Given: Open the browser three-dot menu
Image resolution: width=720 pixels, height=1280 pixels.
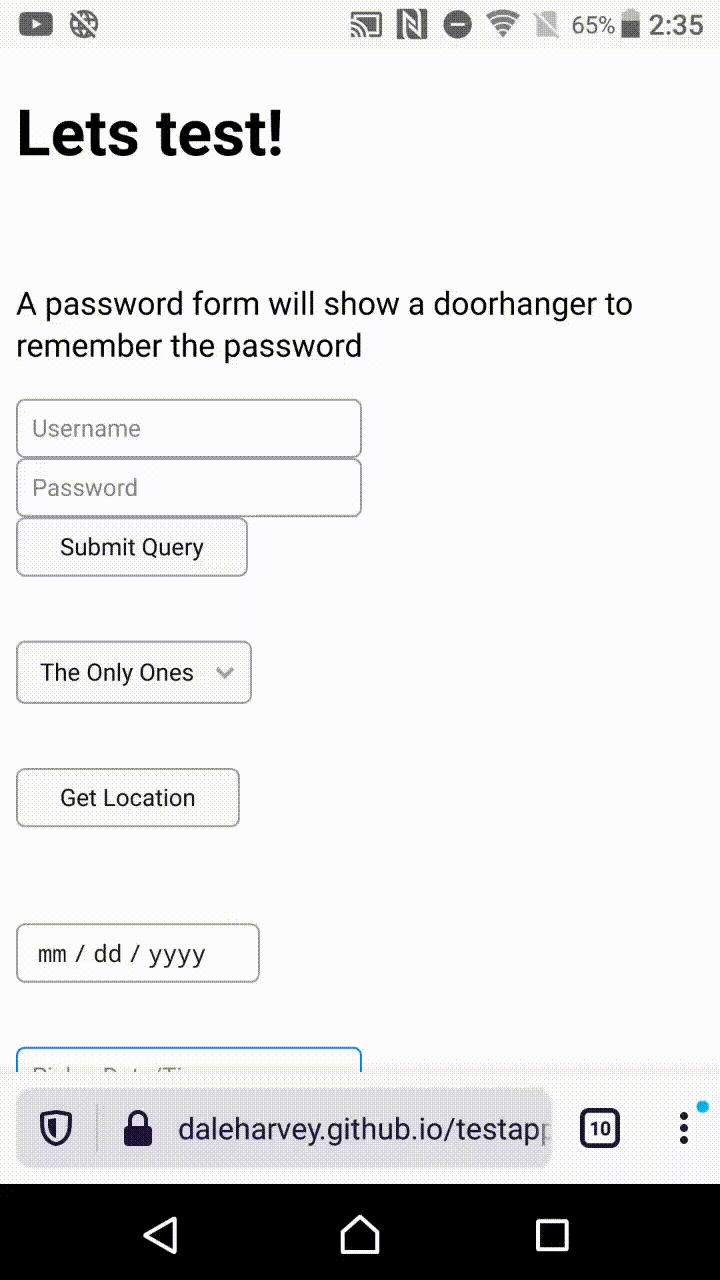Looking at the screenshot, I should 684,1128.
